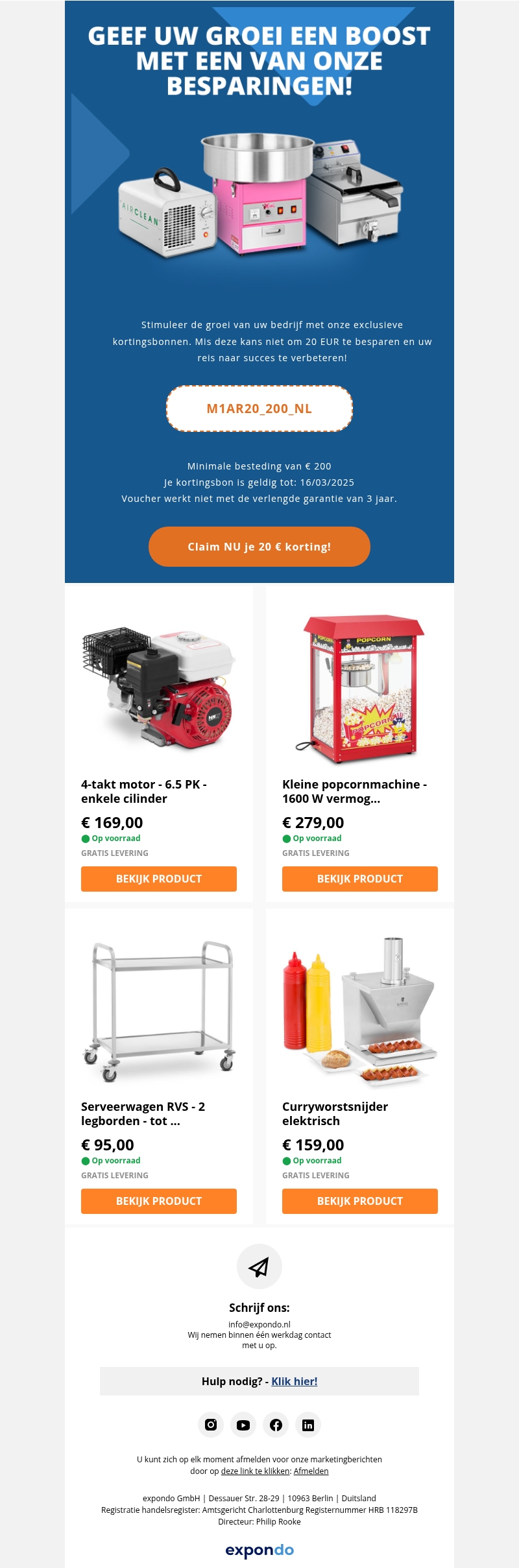Tap the Claim NU je 20 € korting button
The image size is (519, 1568).
[259, 547]
